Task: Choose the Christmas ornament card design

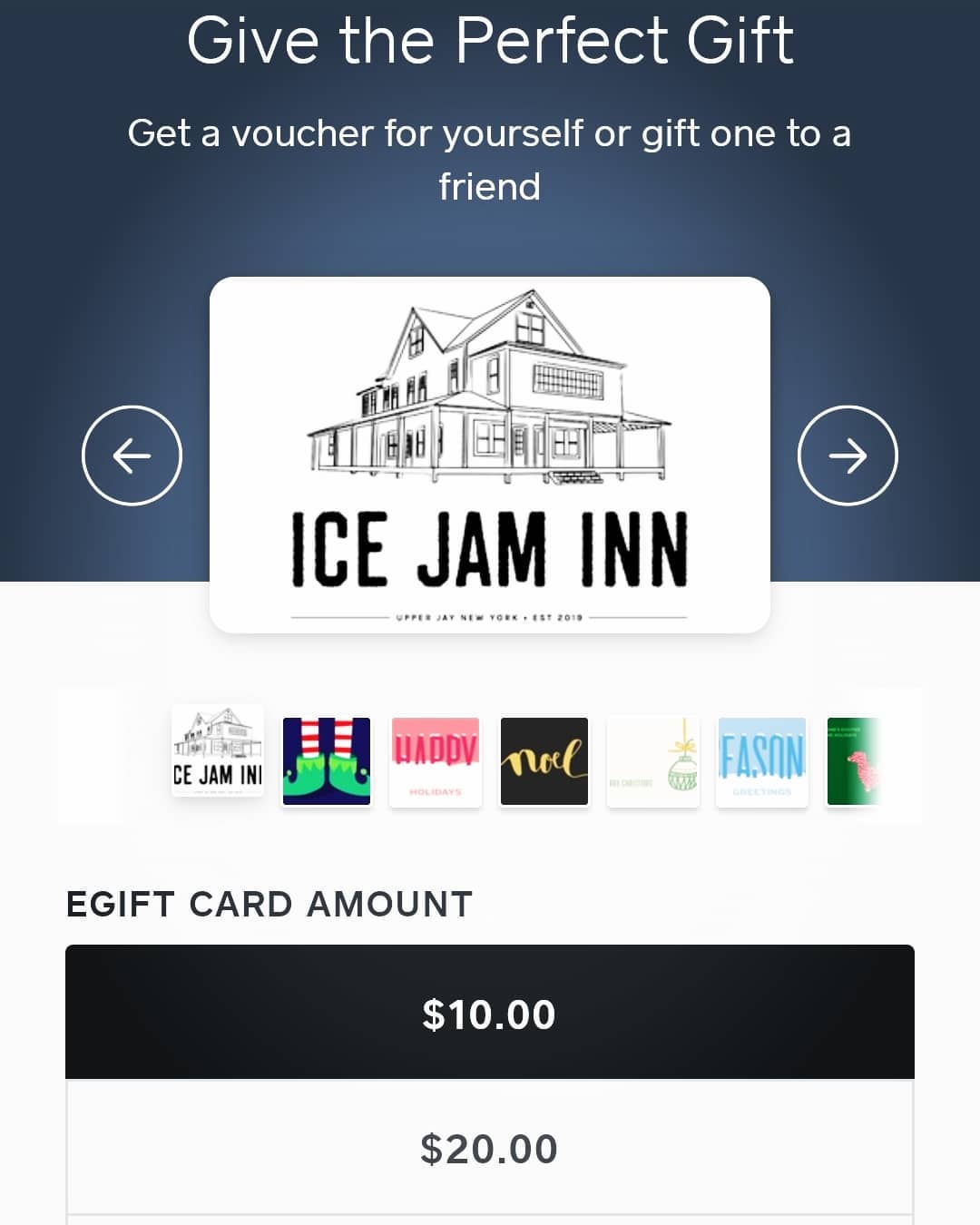Action: coord(653,760)
